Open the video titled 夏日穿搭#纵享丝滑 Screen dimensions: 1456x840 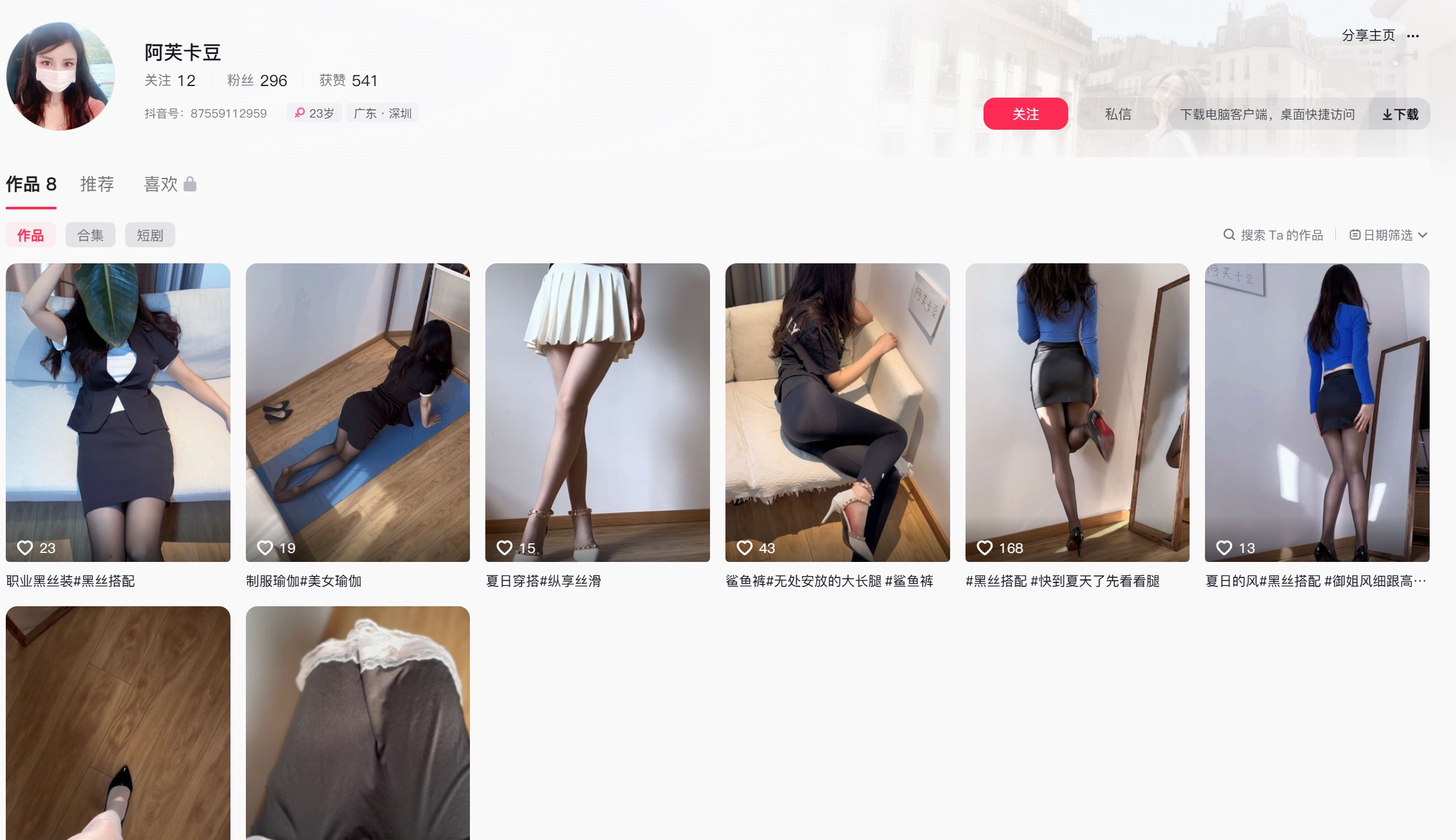tap(597, 412)
